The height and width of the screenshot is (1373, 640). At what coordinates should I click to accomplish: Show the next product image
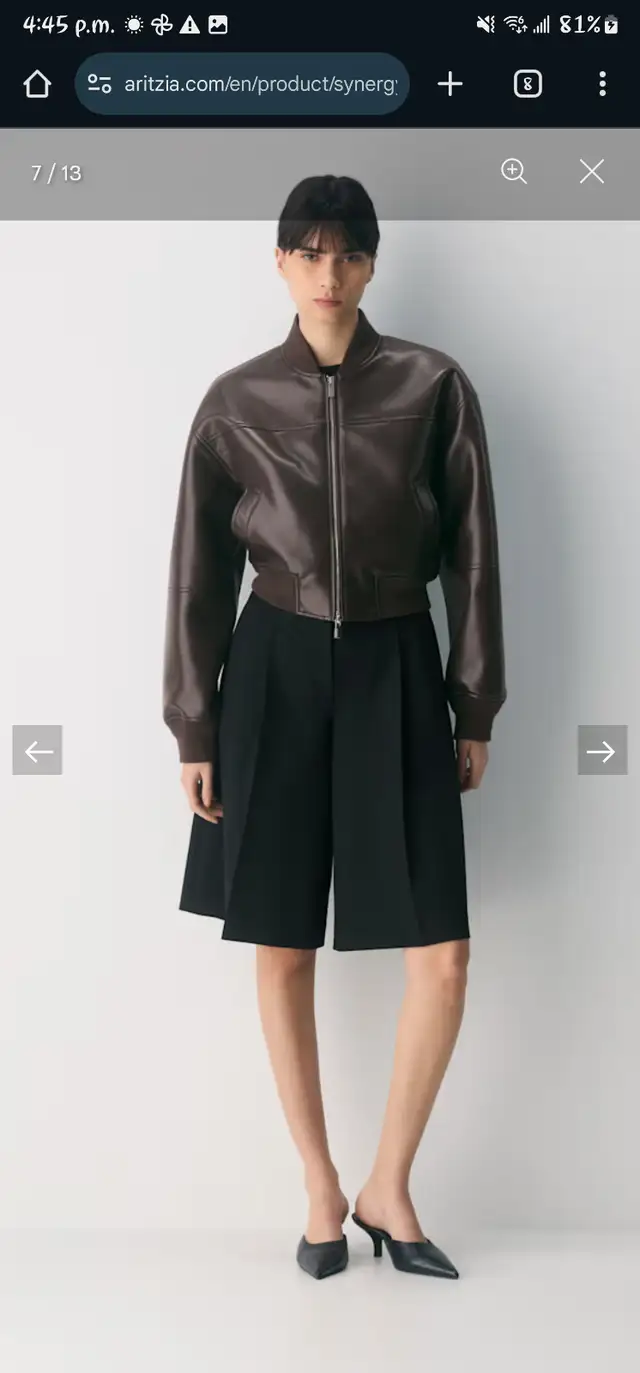(602, 750)
